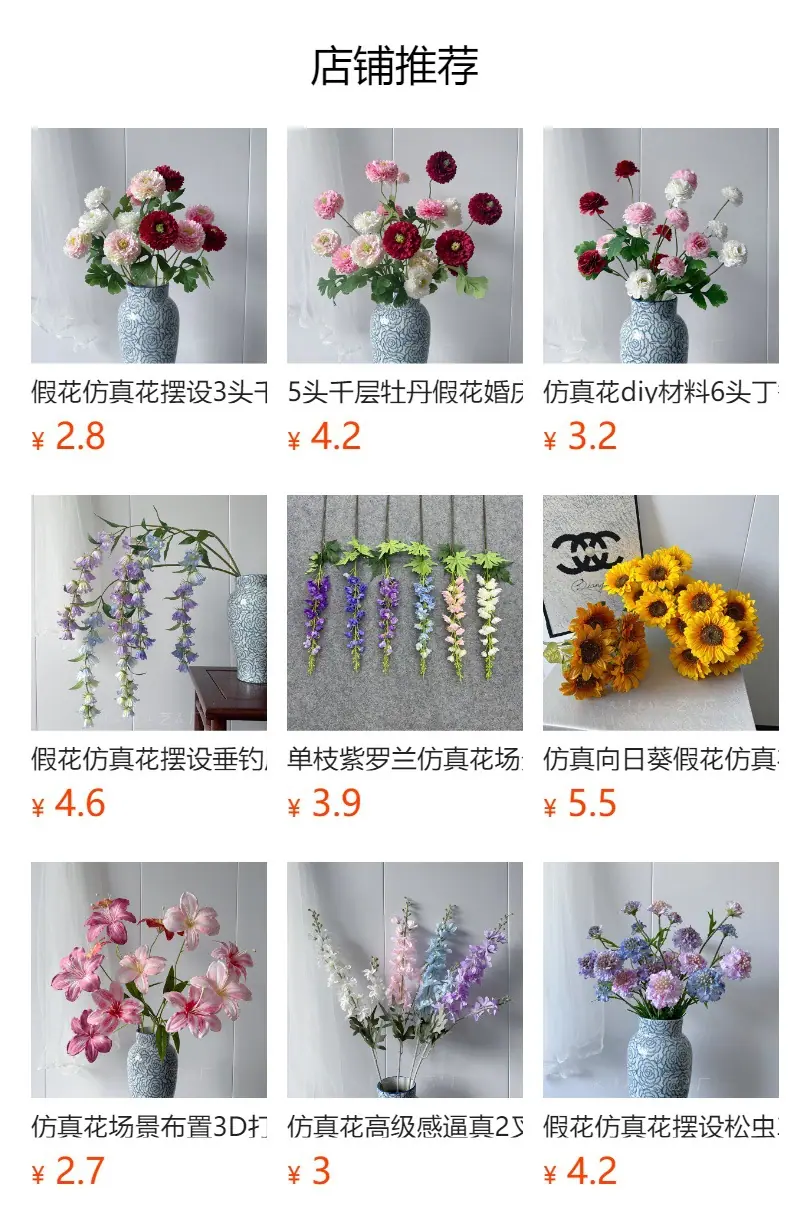Open the ¥4.6 假花仿真花摆设垂钓 product
Viewport: 790px width, 1230px height.
coord(149,658)
